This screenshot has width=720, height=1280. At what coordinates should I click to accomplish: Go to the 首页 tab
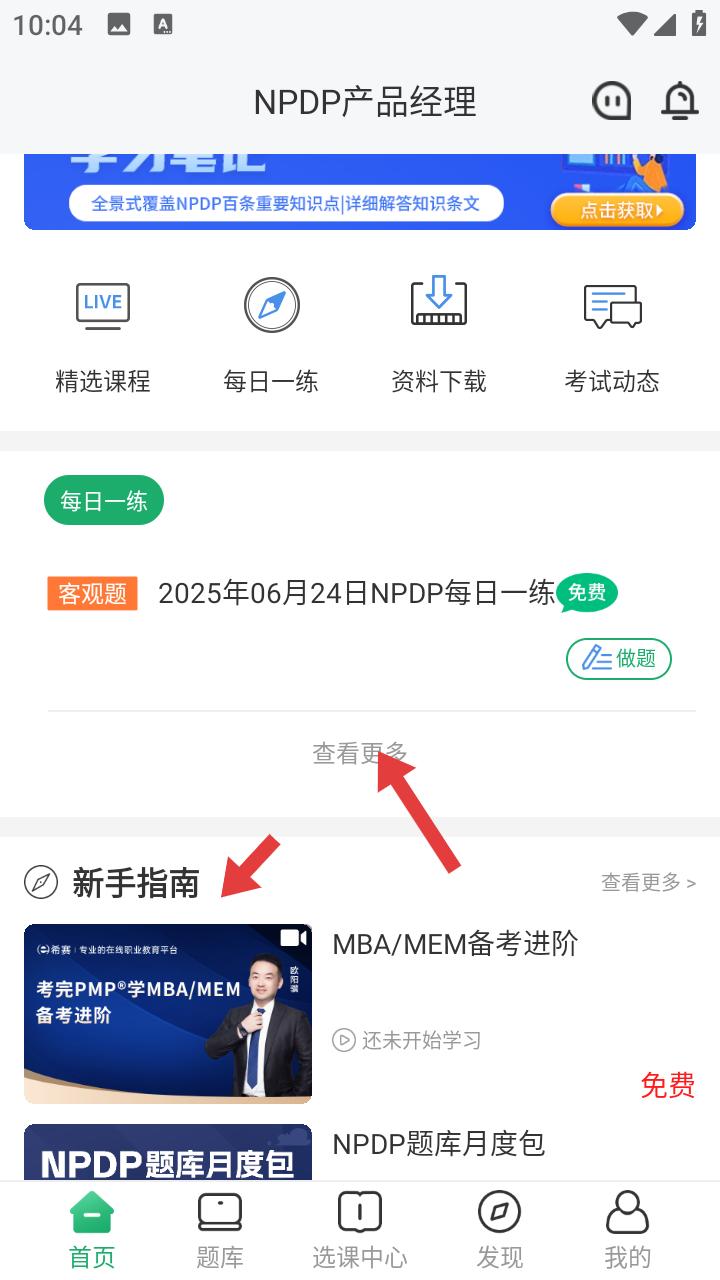point(92,1231)
